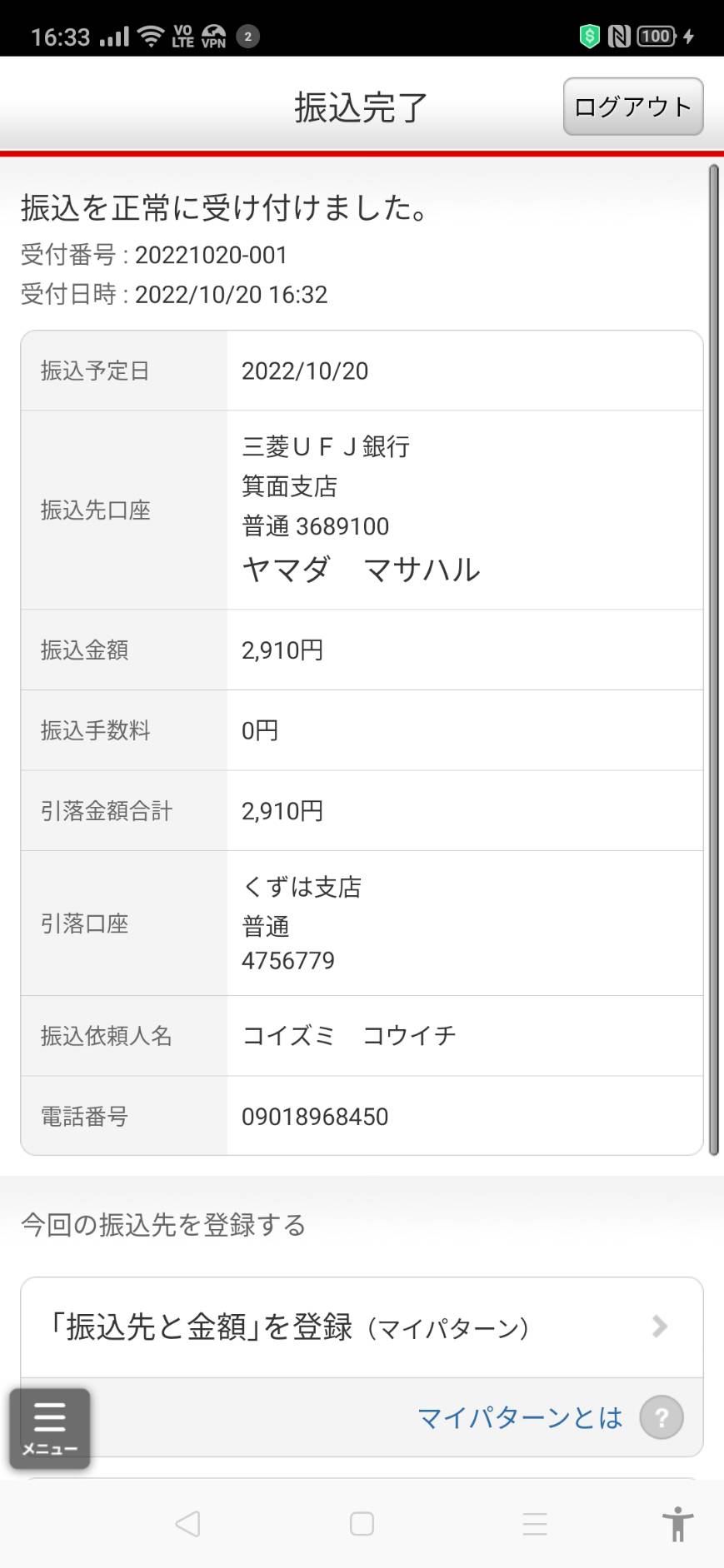
Task: Tap the ログアウト button
Action: 633,107
